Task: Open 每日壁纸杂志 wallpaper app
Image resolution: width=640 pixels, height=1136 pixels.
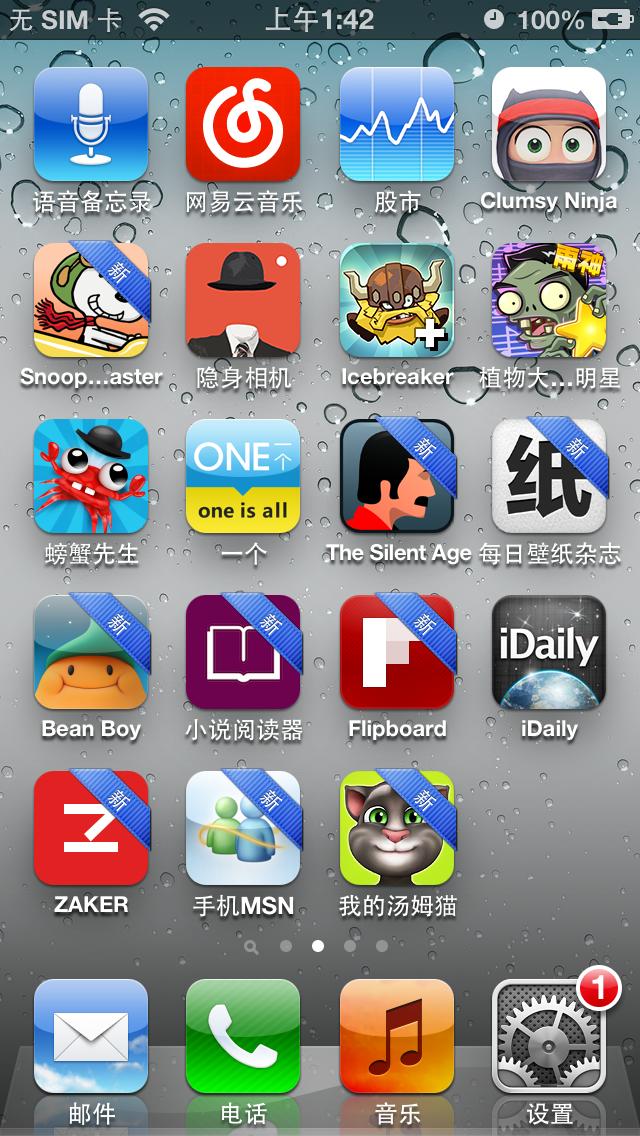Action: click(x=549, y=476)
